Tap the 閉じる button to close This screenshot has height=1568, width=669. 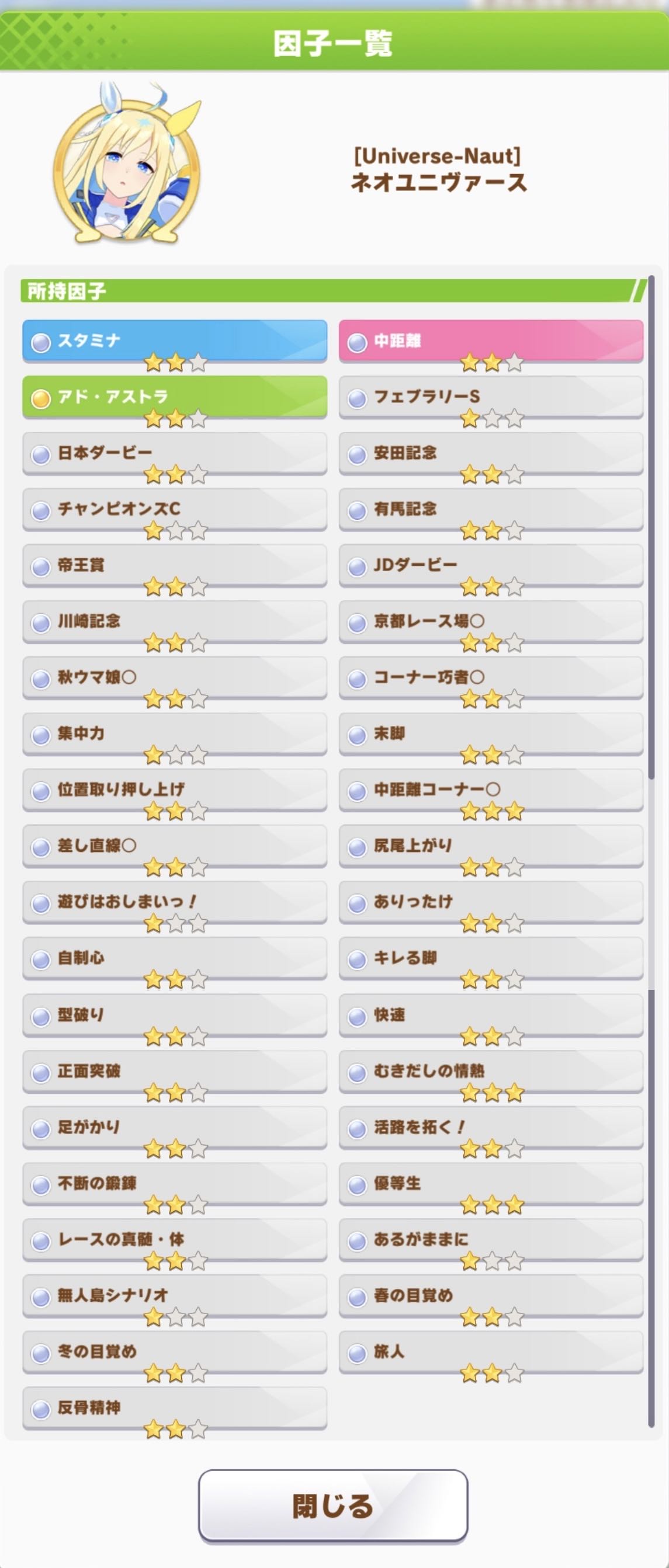point(333,1505)
